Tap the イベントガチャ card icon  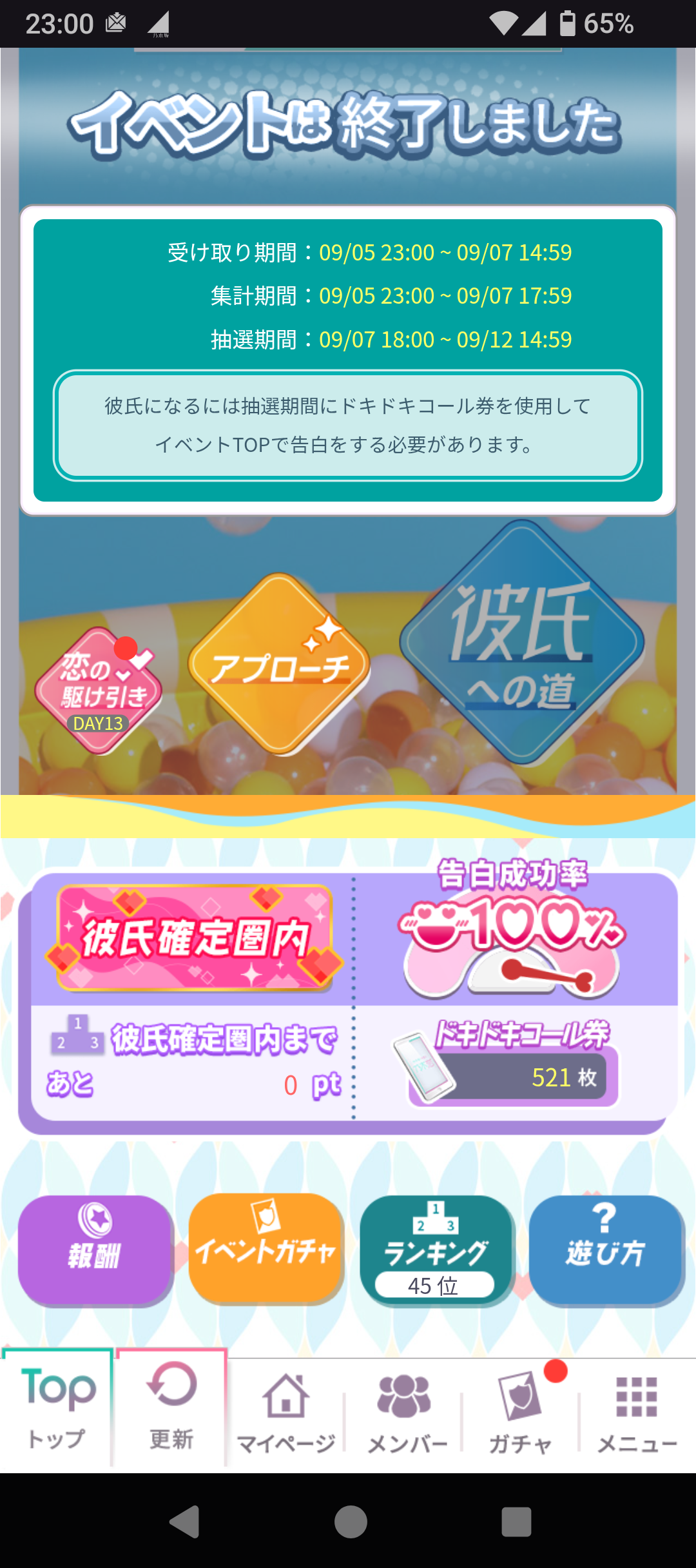(265, 1251)
